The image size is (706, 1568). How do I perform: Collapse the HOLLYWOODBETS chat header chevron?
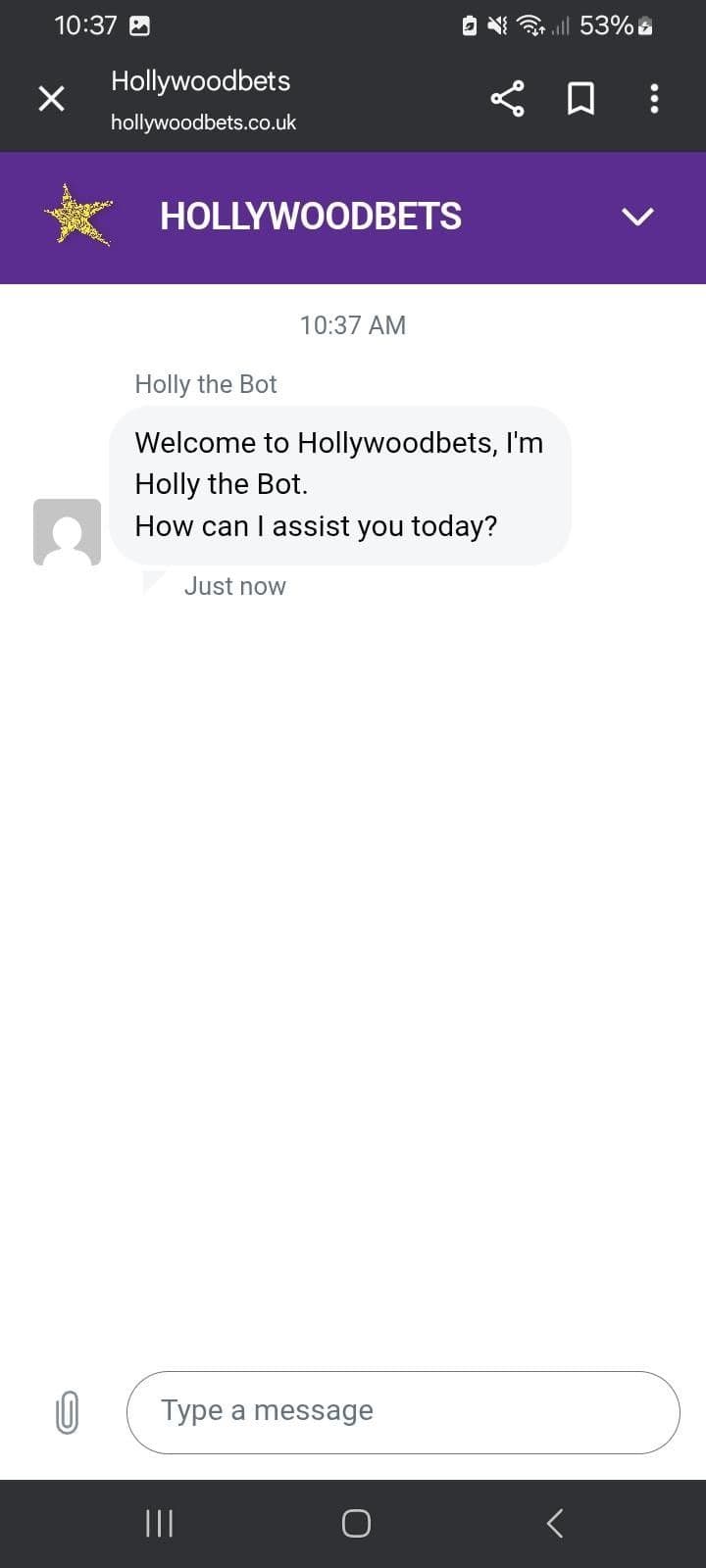click(x=637, y=218)
